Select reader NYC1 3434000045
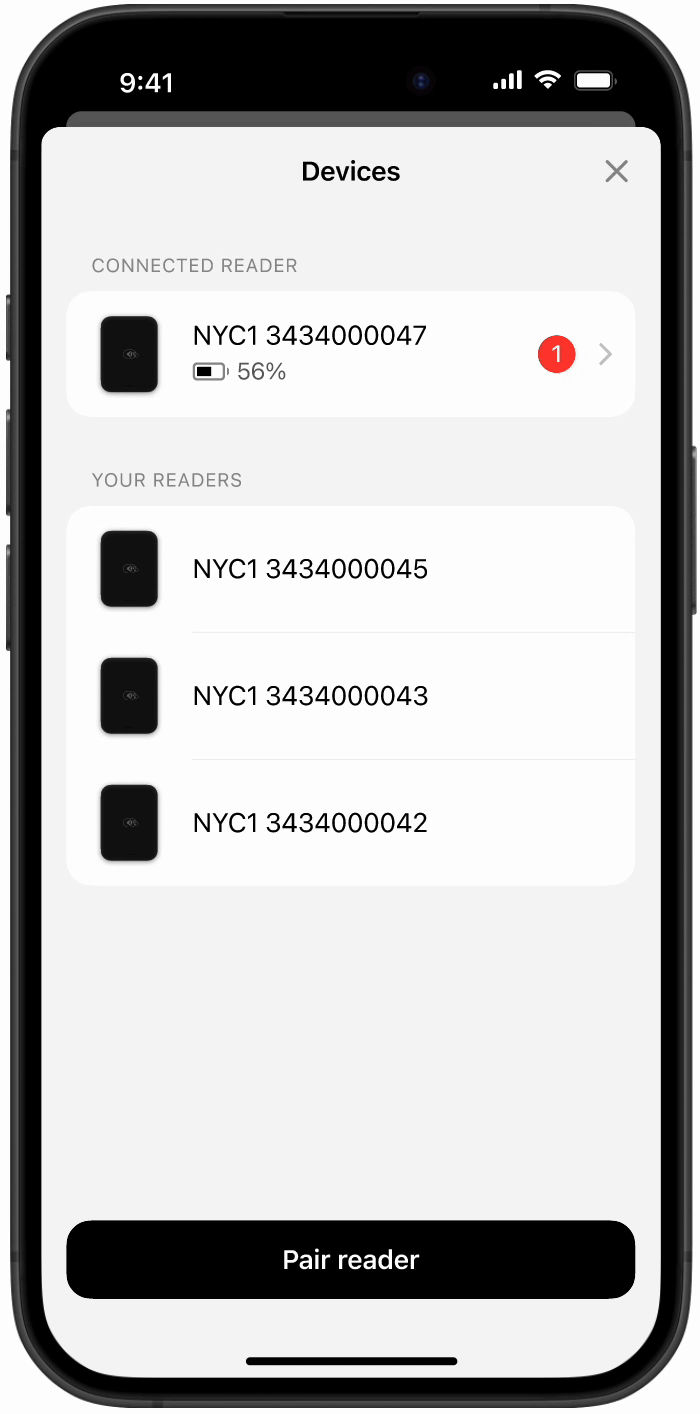The width and height of the screenshot is (700, 1414). point(350,569)
